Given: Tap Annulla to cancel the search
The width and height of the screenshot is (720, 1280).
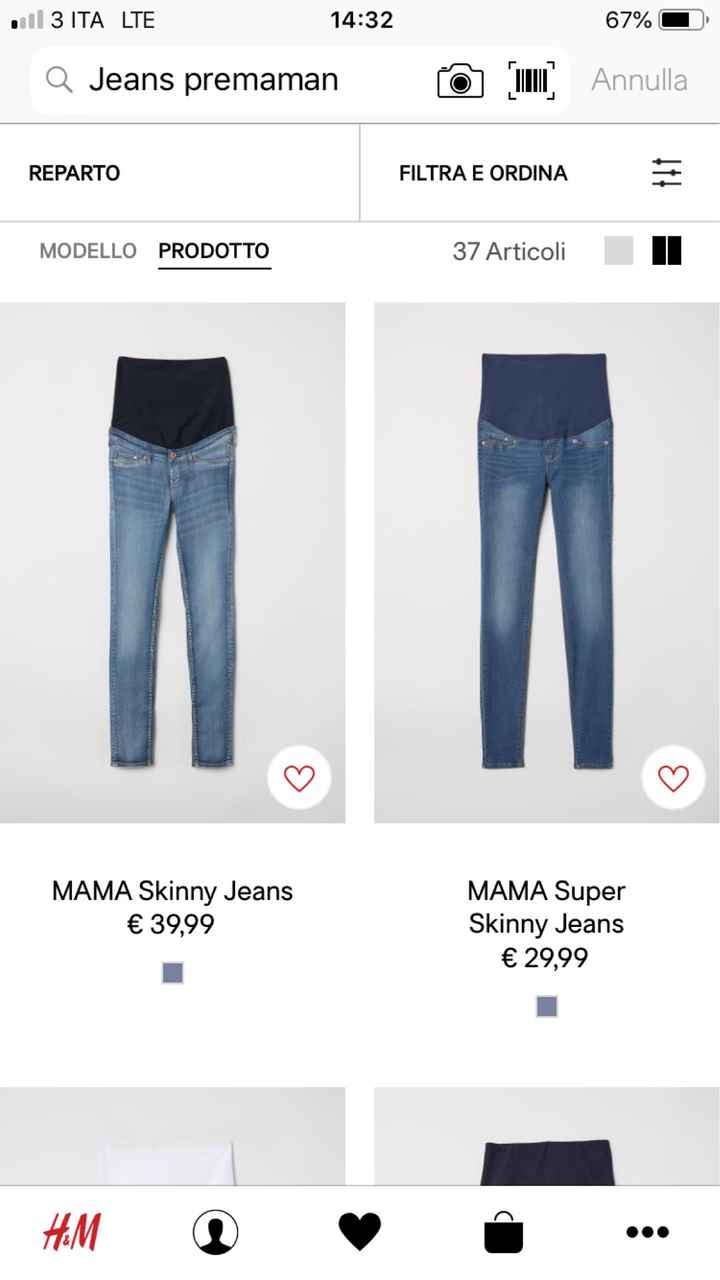Looking at the screenshot, I should coord(639,79).
